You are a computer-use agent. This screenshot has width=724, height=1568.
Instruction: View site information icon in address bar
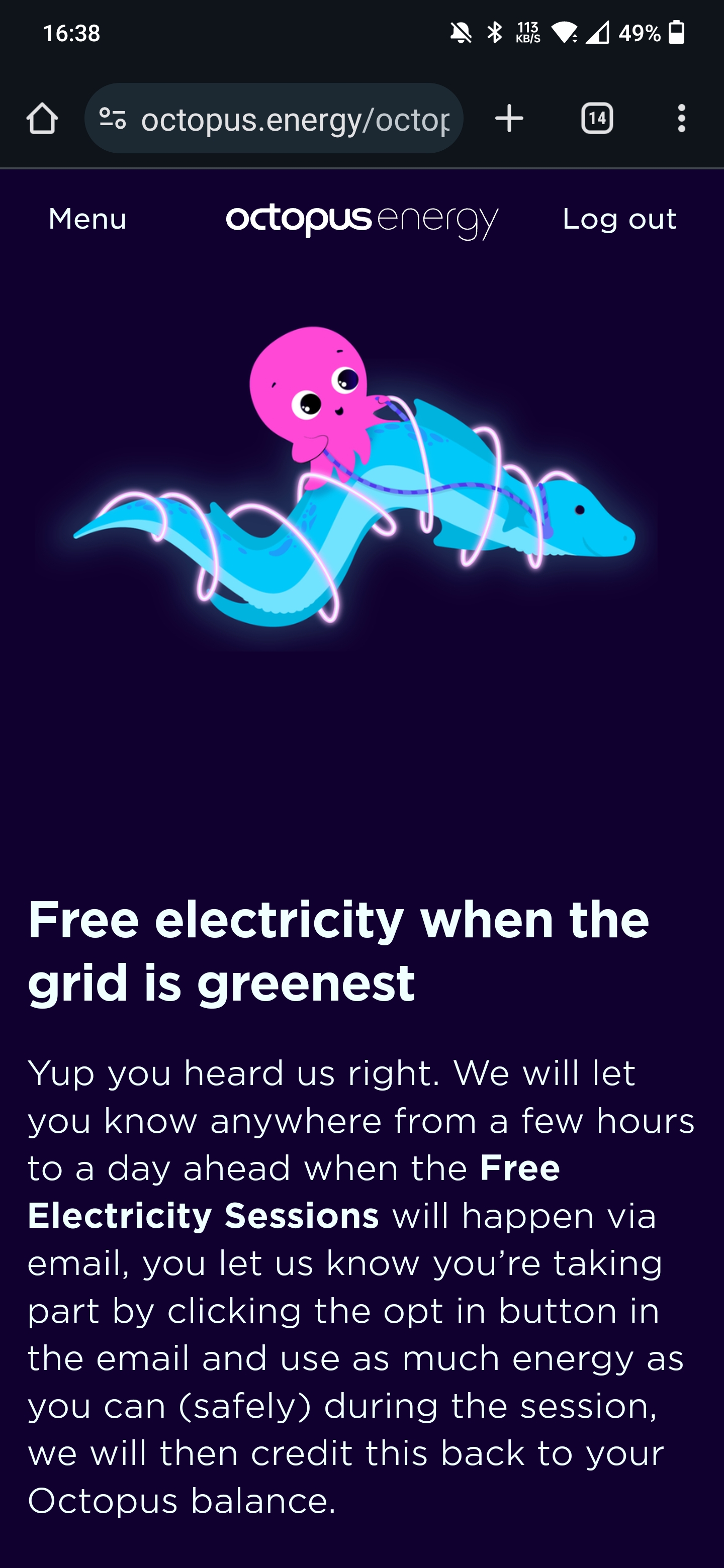(x=113, y=118)
